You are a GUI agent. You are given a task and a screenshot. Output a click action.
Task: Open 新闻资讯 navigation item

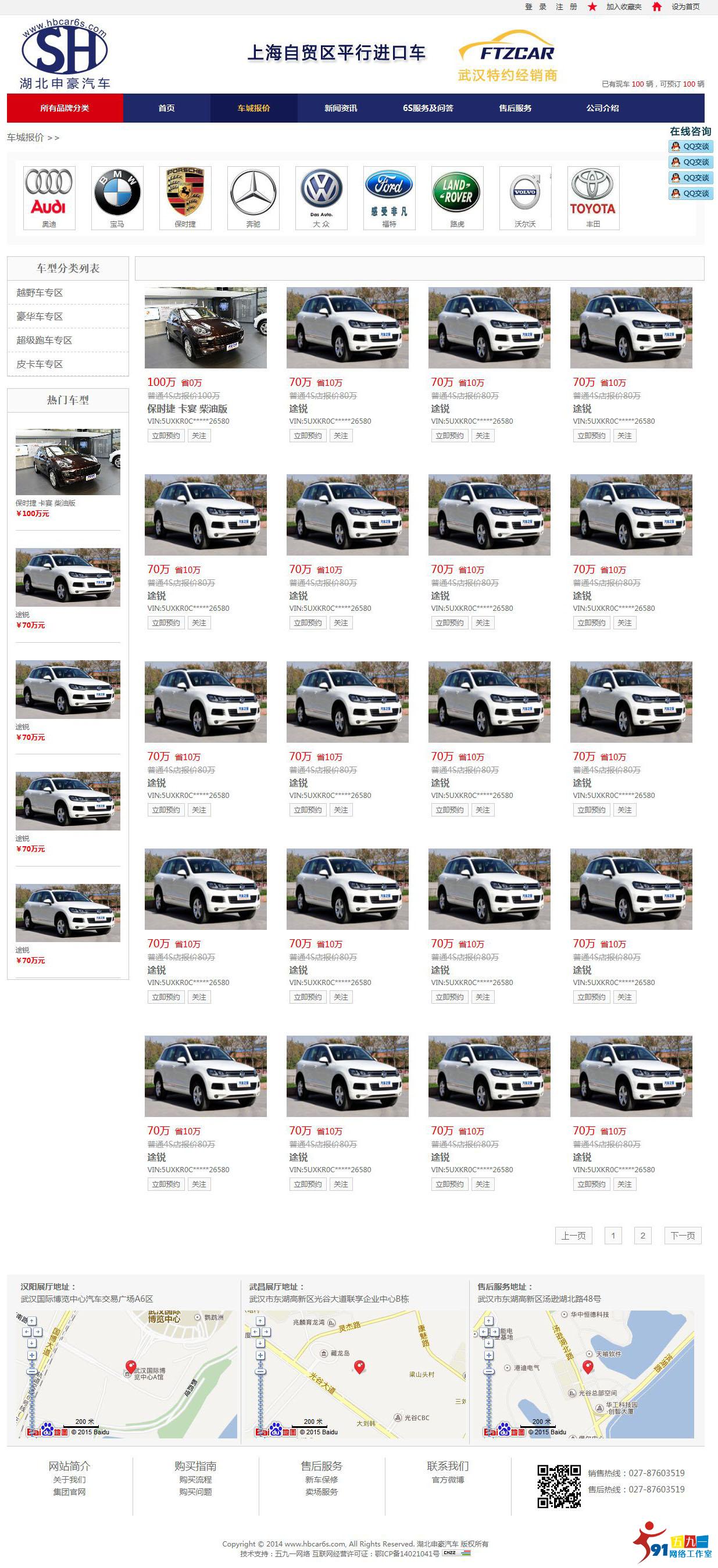coord(341,108)
